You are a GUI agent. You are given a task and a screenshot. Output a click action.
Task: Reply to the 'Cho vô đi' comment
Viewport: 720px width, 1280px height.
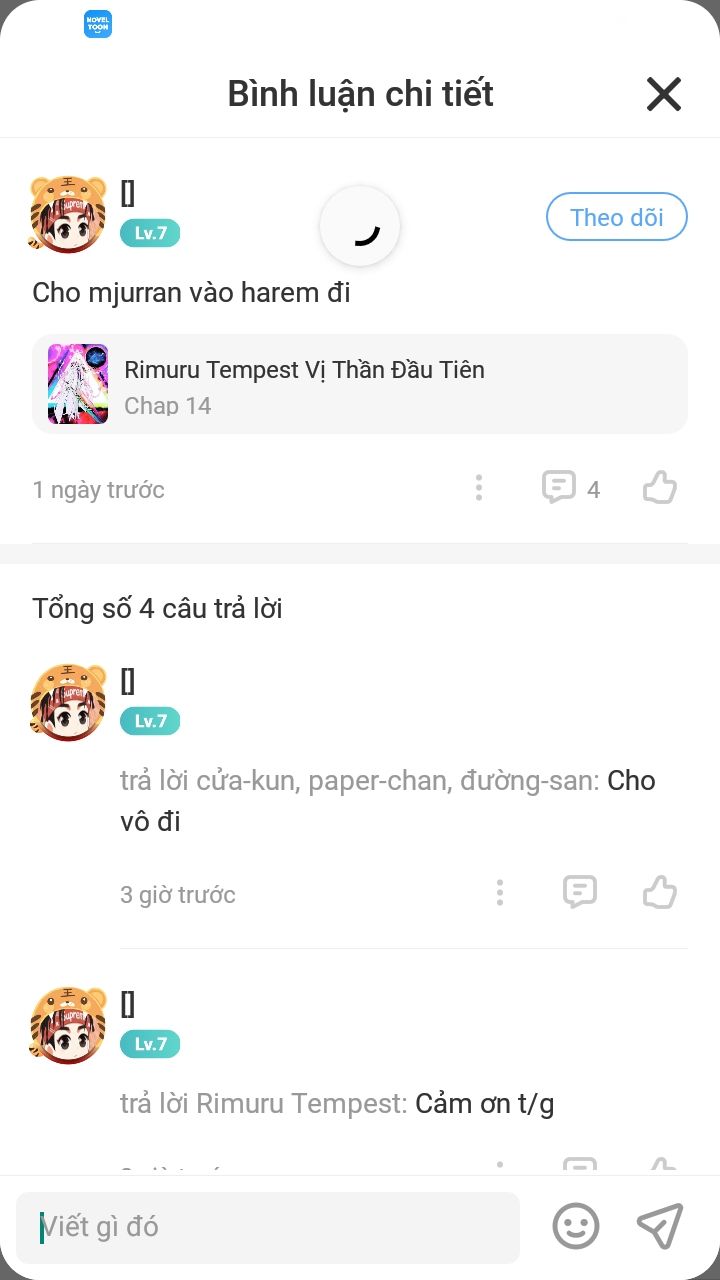tap(580, 892)
